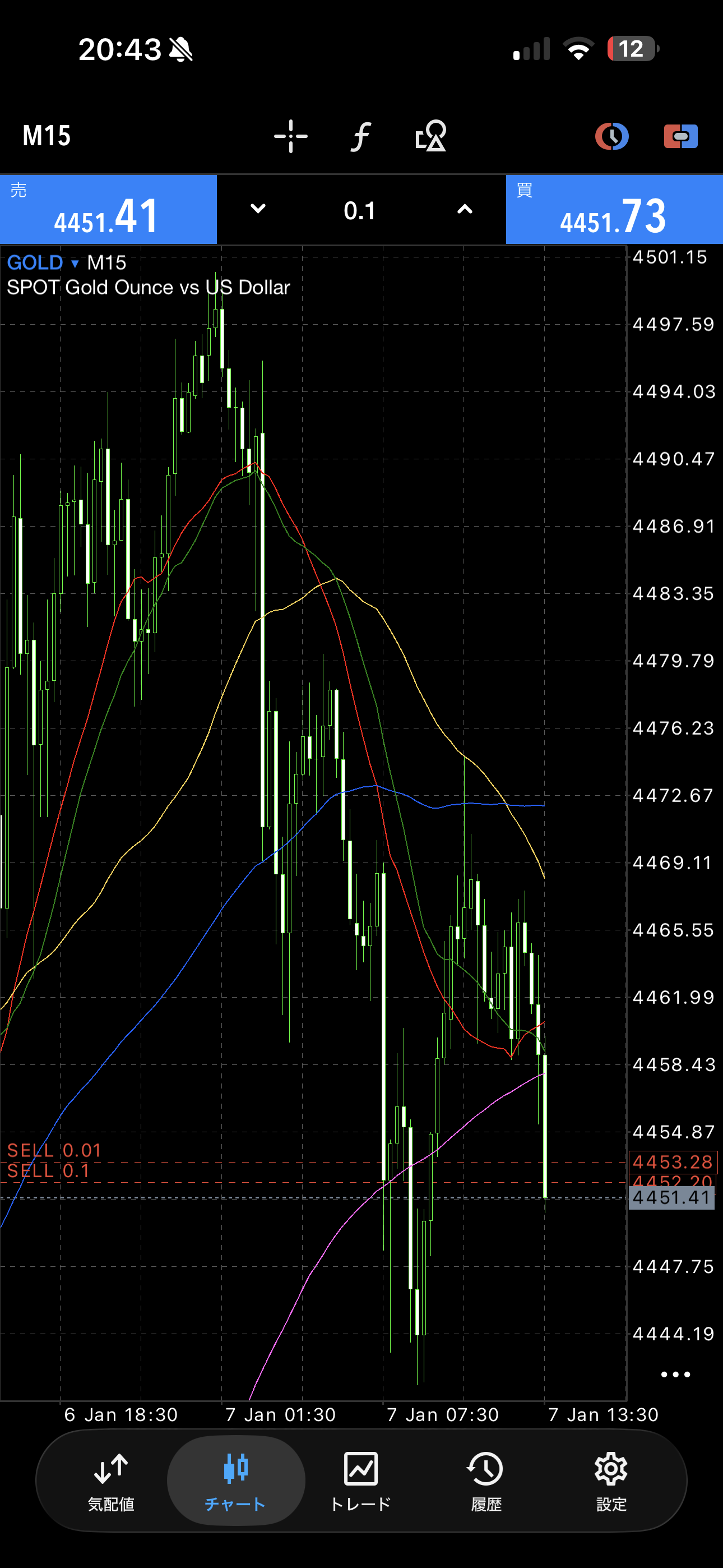The height and width of the screenshot is (1568, 723).
Task: Activate the crosshair tool
Action: pyautogui.click(x=291, y=136)
